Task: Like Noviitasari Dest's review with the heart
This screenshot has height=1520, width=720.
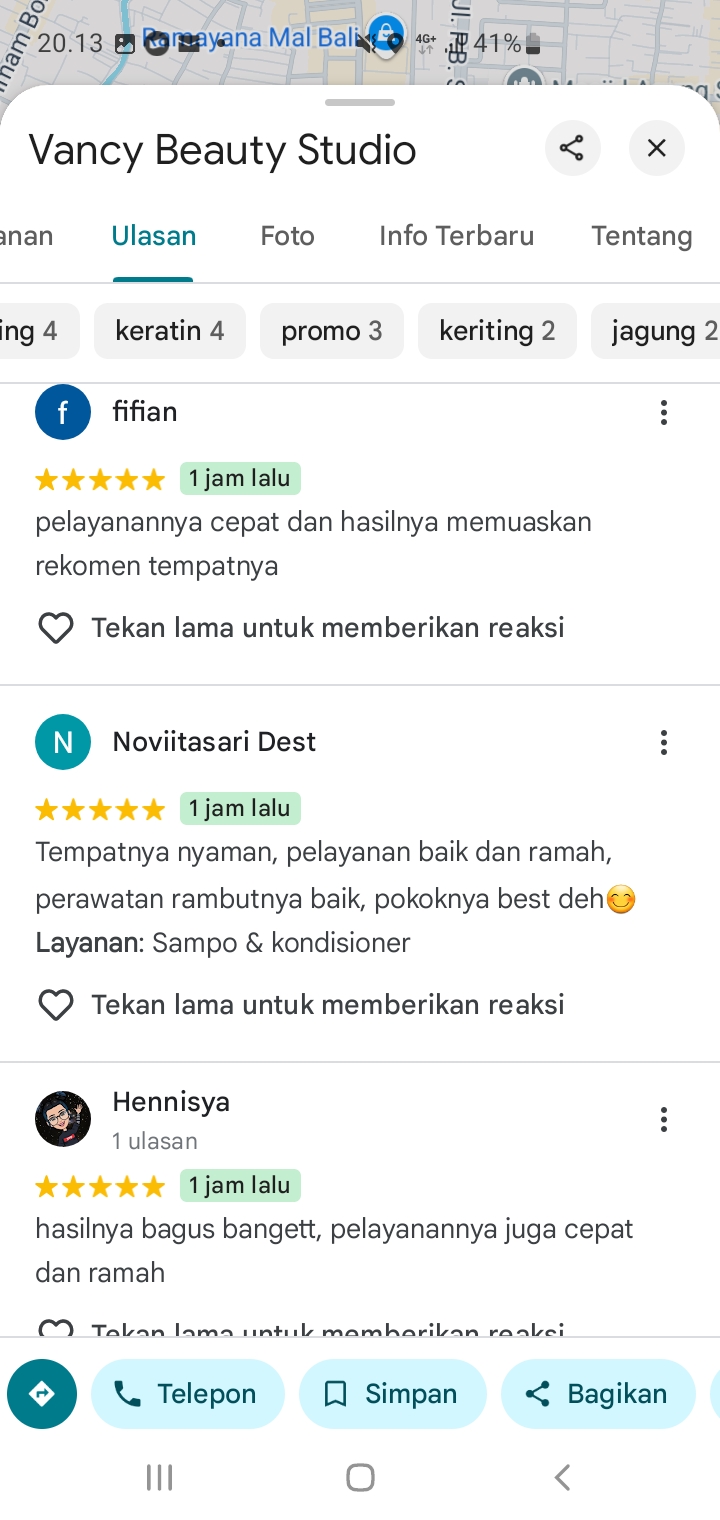Action: [56, 1005]
